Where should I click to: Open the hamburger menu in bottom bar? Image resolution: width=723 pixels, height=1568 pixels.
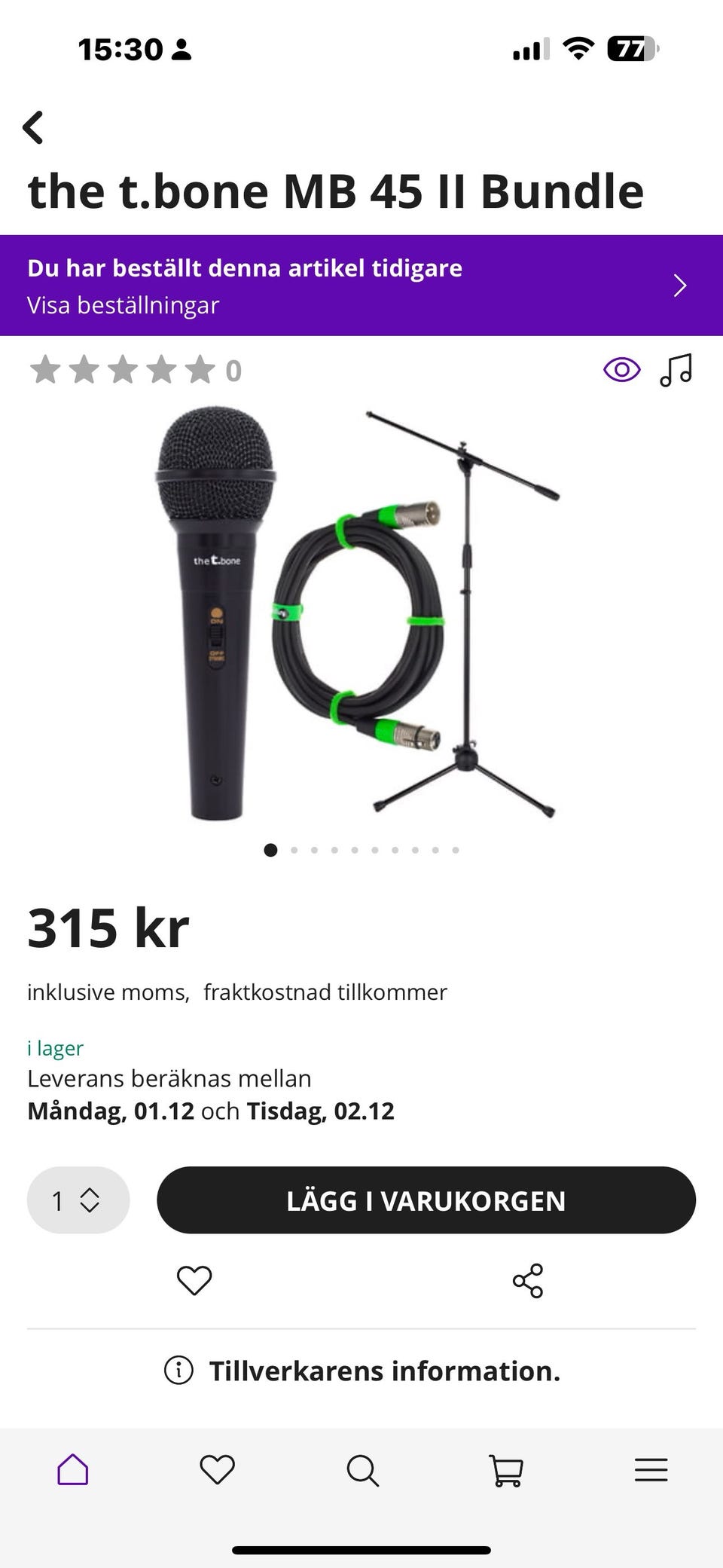point(651,1470)
